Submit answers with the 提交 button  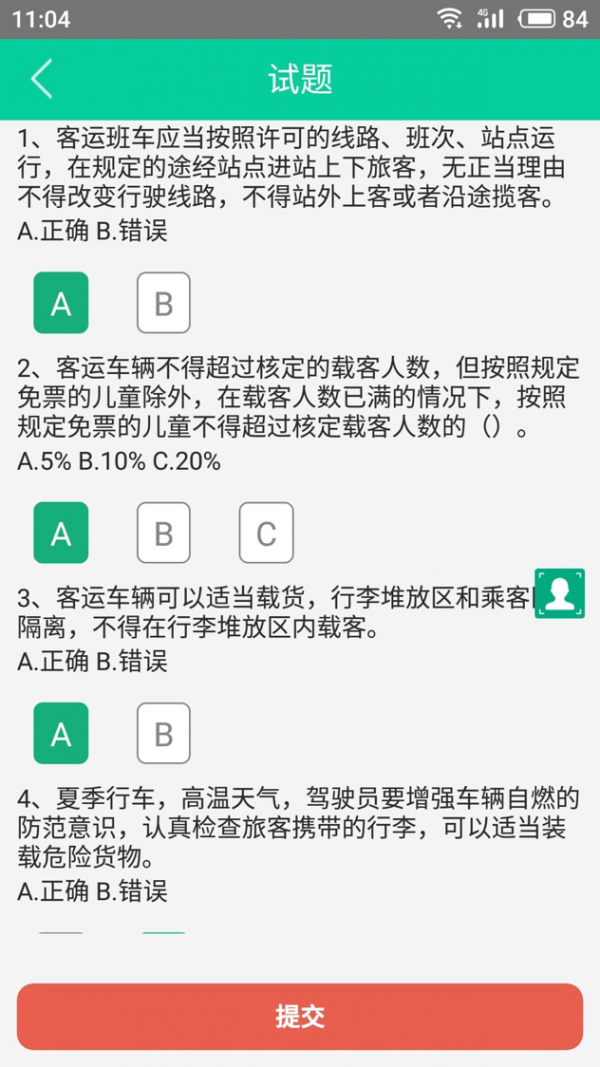pyautogui.click(x=300, y=1017)
